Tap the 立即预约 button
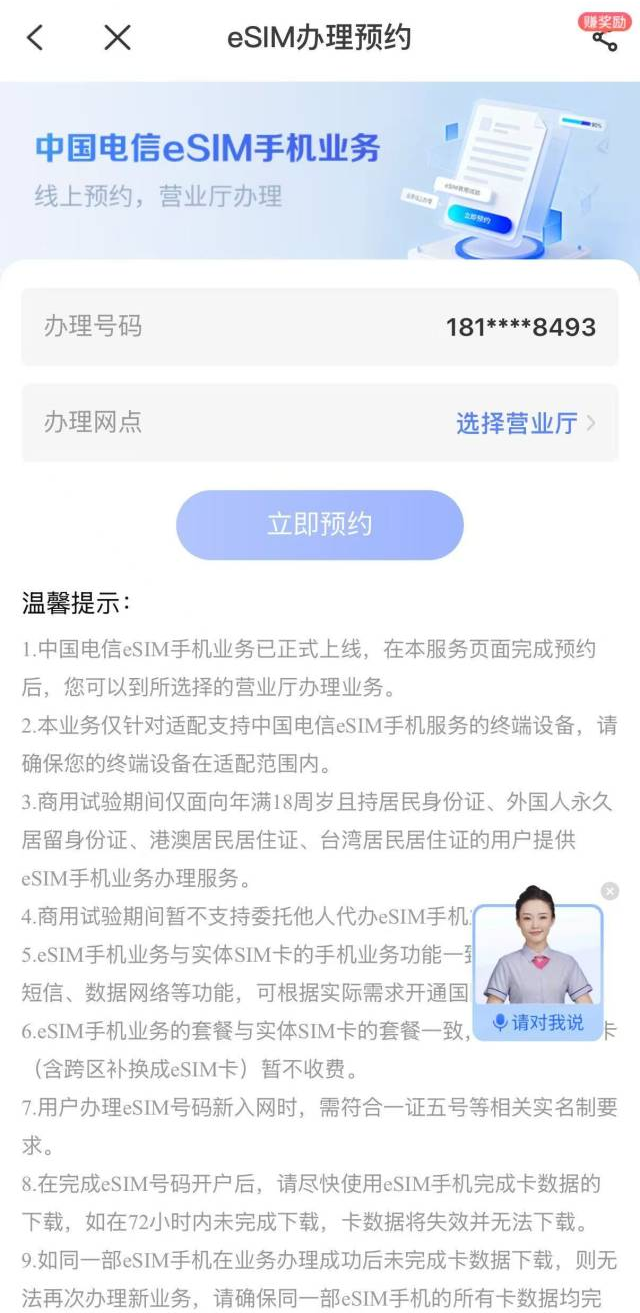640x1313 pixels. (320, 525)
